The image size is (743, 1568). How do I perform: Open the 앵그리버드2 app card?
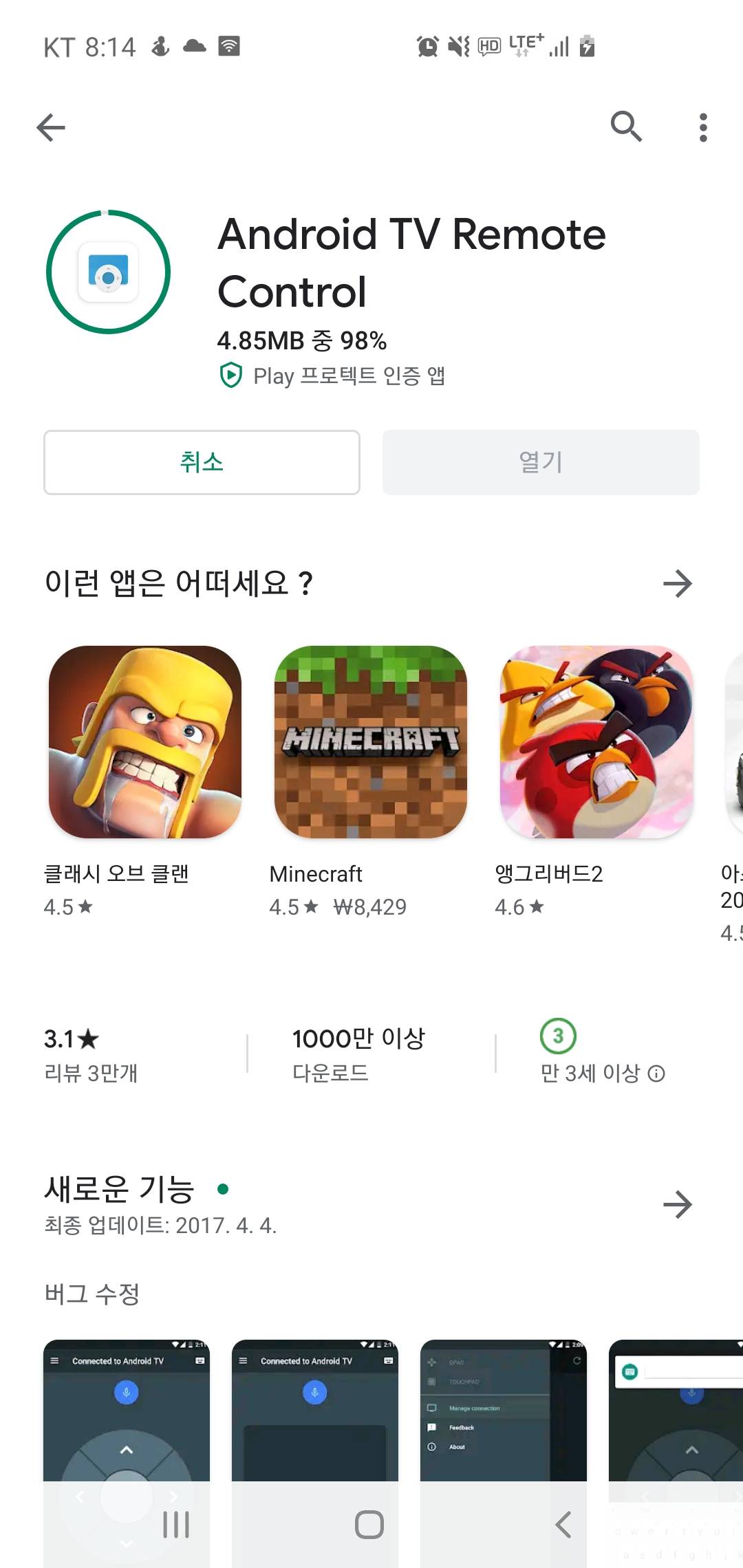tap(596, 742)
